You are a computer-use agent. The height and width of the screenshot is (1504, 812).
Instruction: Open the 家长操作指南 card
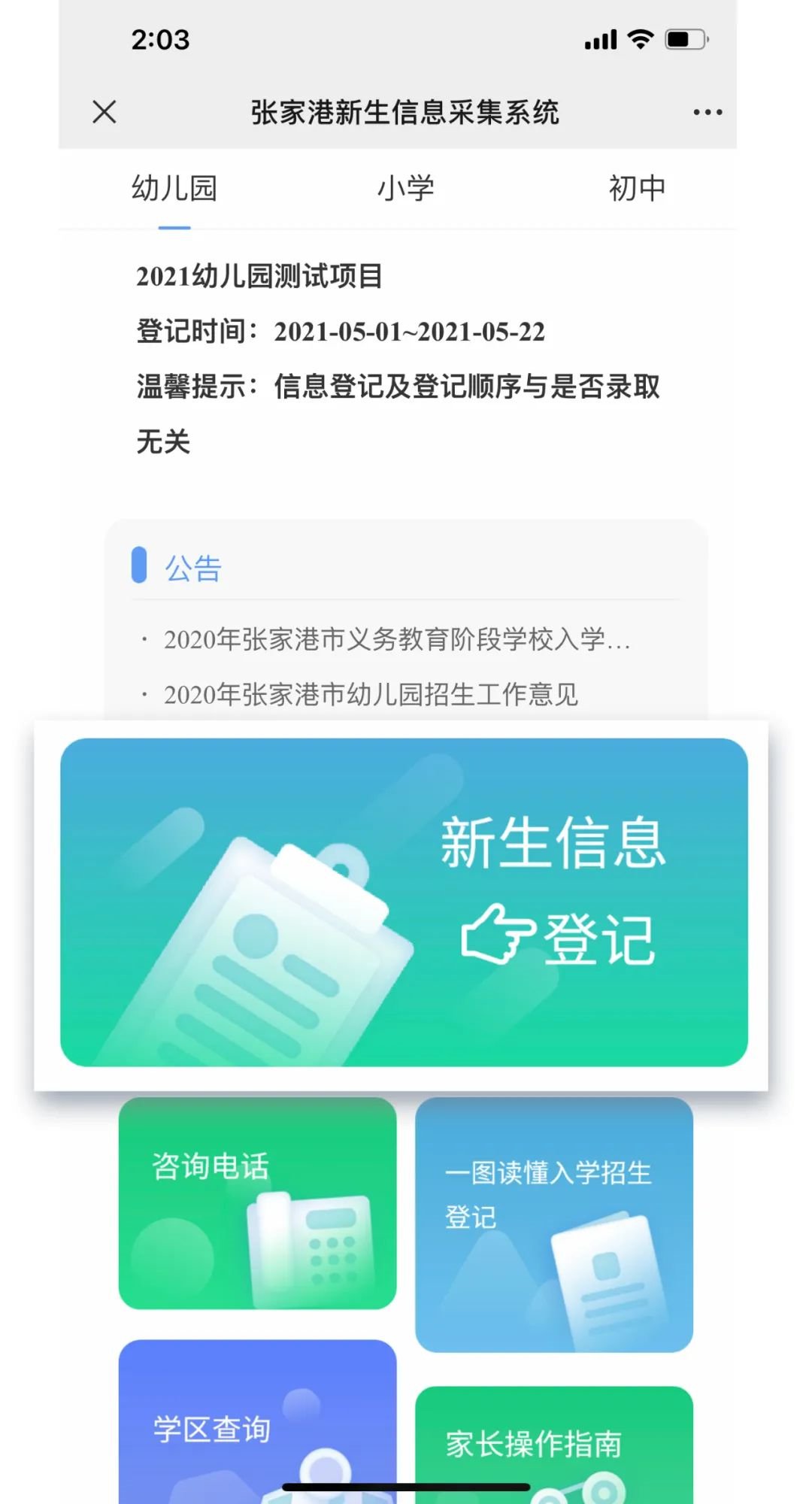click(553, 1444)
